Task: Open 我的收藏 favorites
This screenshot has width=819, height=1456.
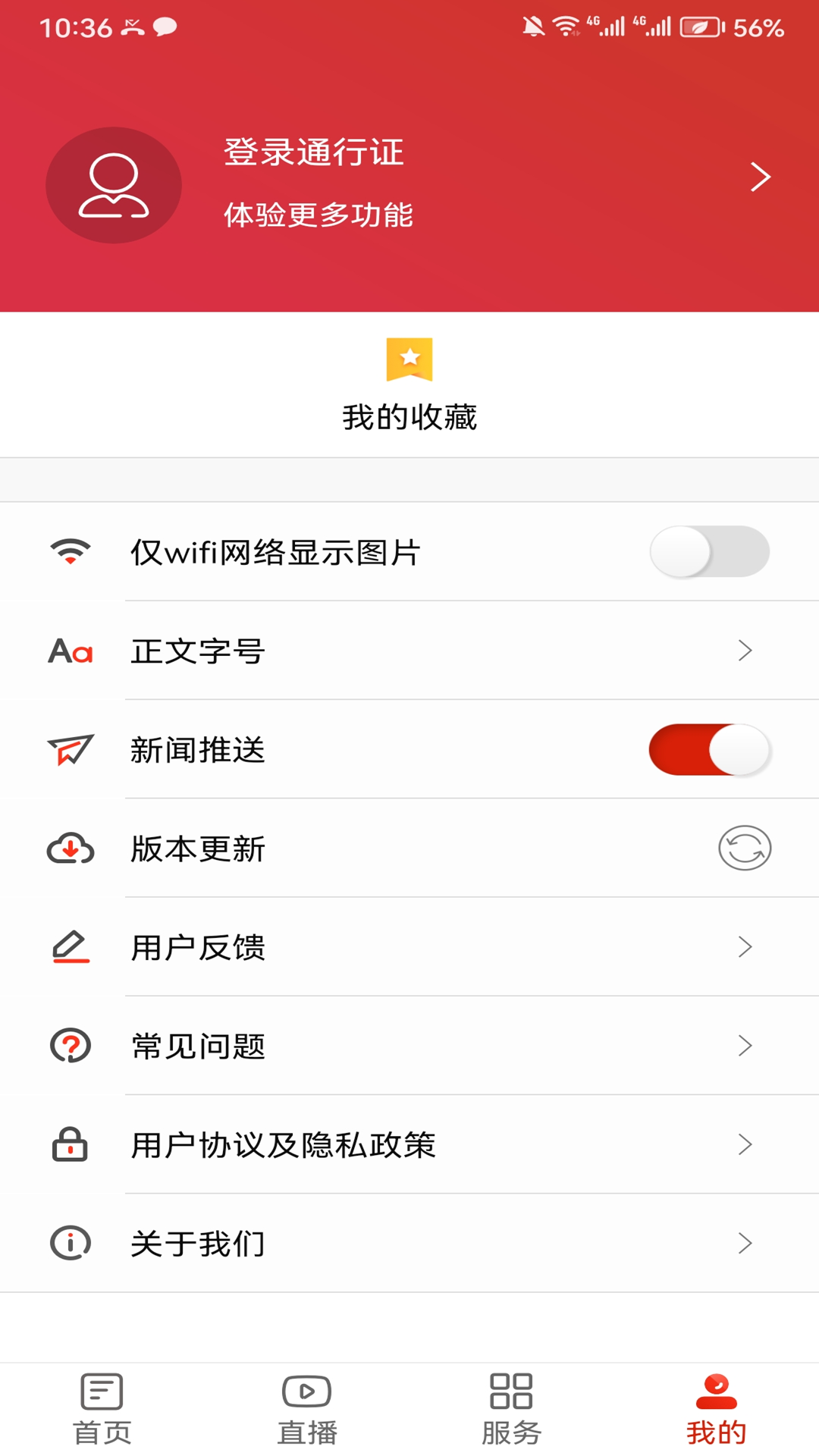Action: click(x=409, y=385)
